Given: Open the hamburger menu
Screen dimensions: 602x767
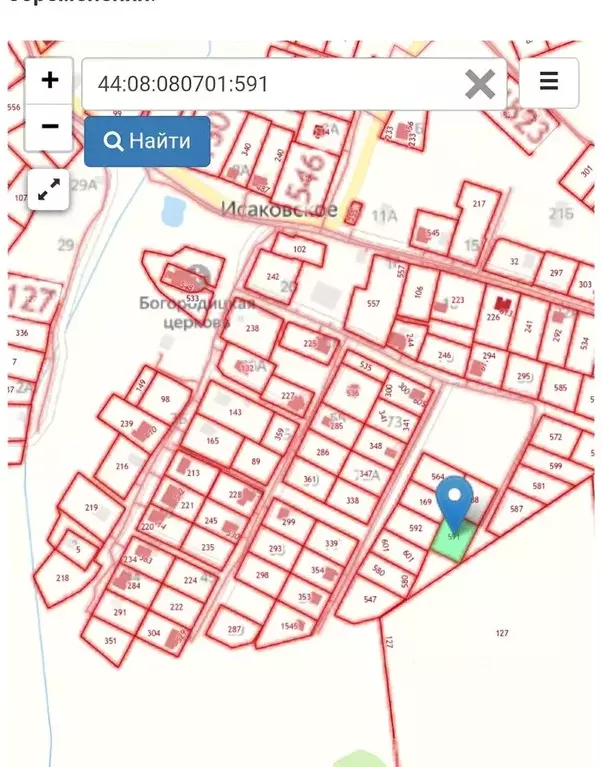Looking at the screenshot, I should (x=548, y=83).
